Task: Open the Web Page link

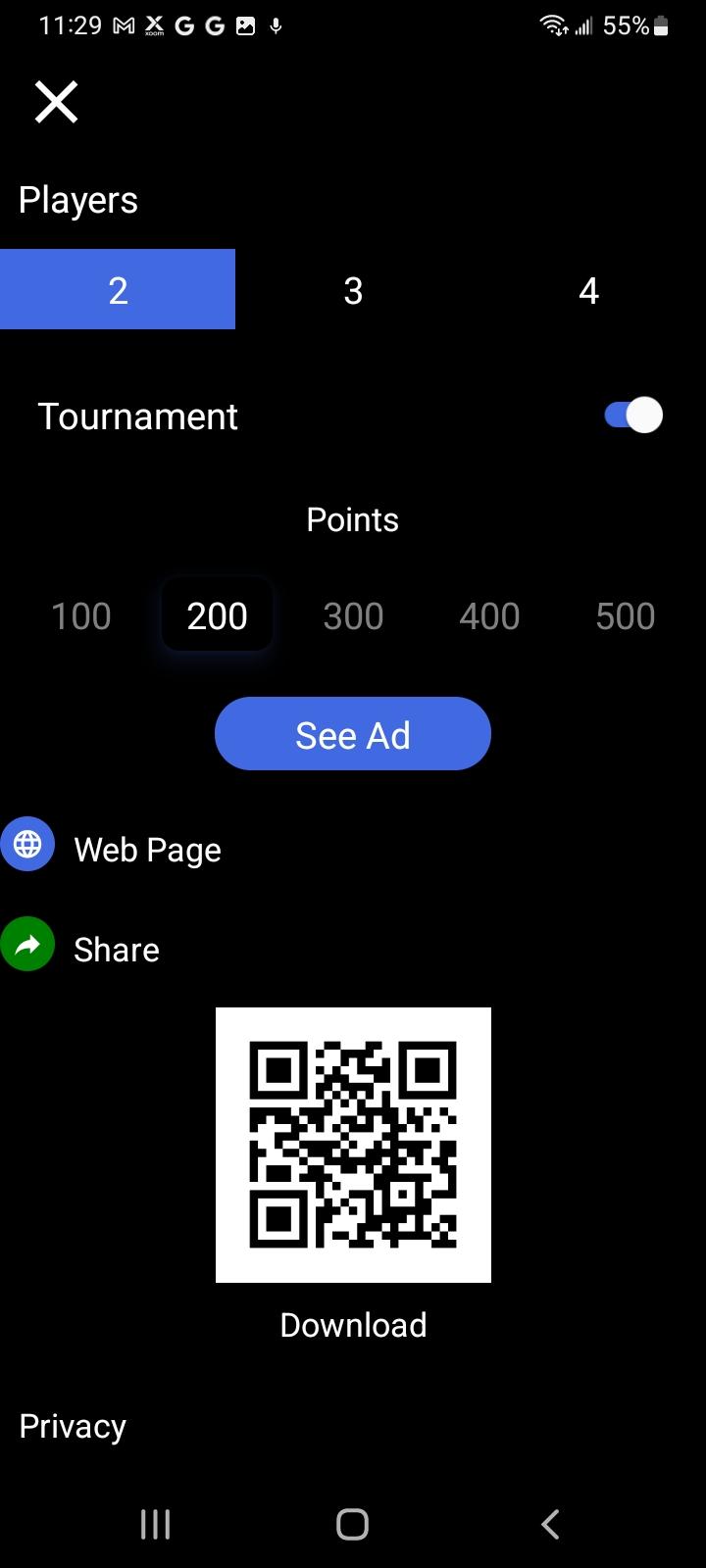Action: 147,850
